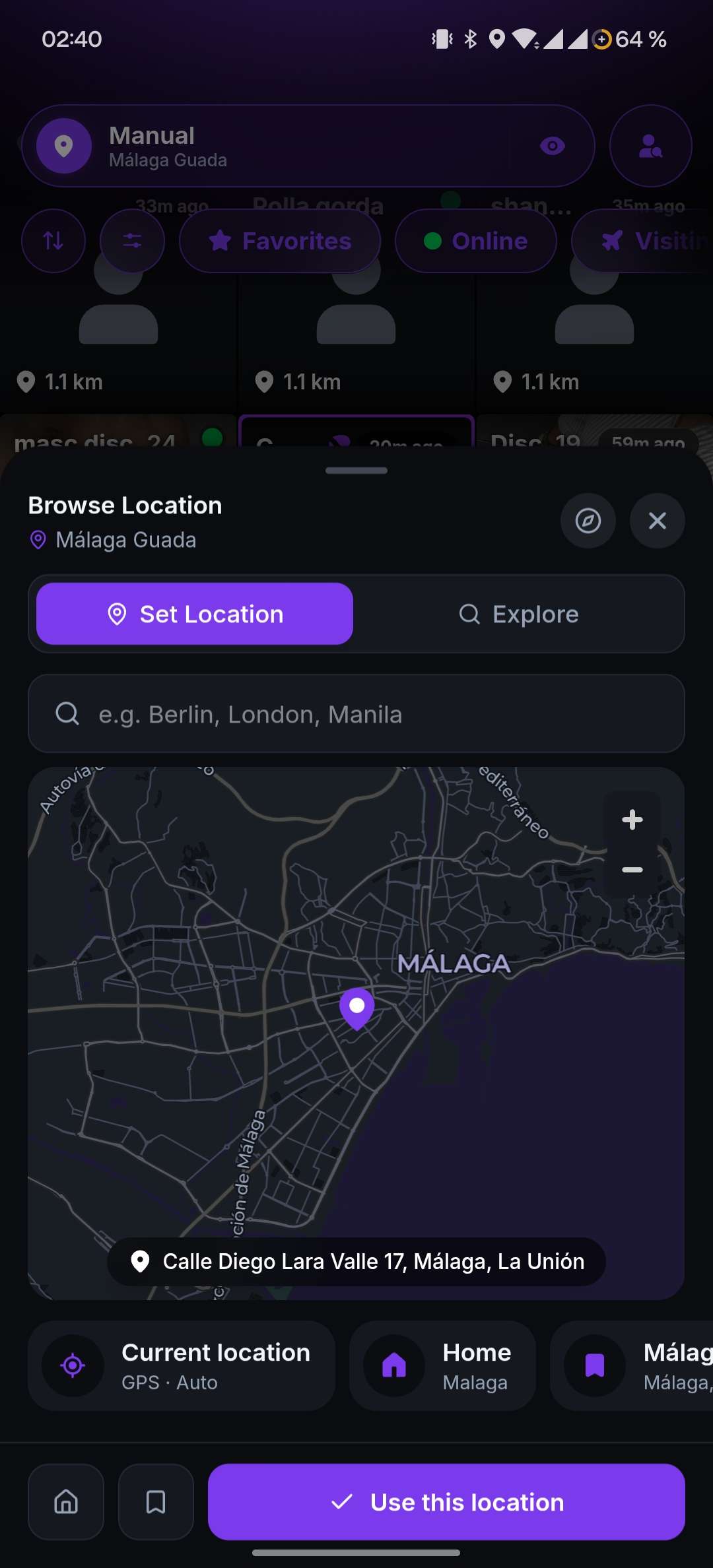
Task: Tap the bookmark icon button at bottom
Action: tap(156, 1502)
